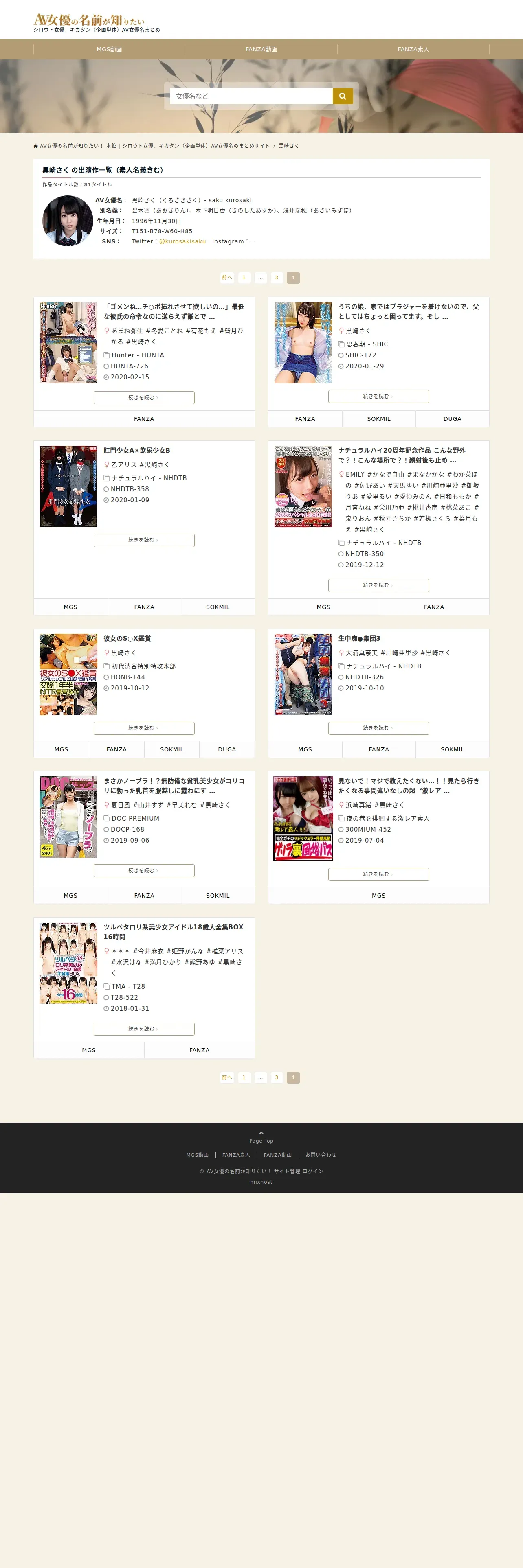Viewport: 523px width, 1568px height.
Task: Open the title link 生中痴●集団3
Action: 359,639
